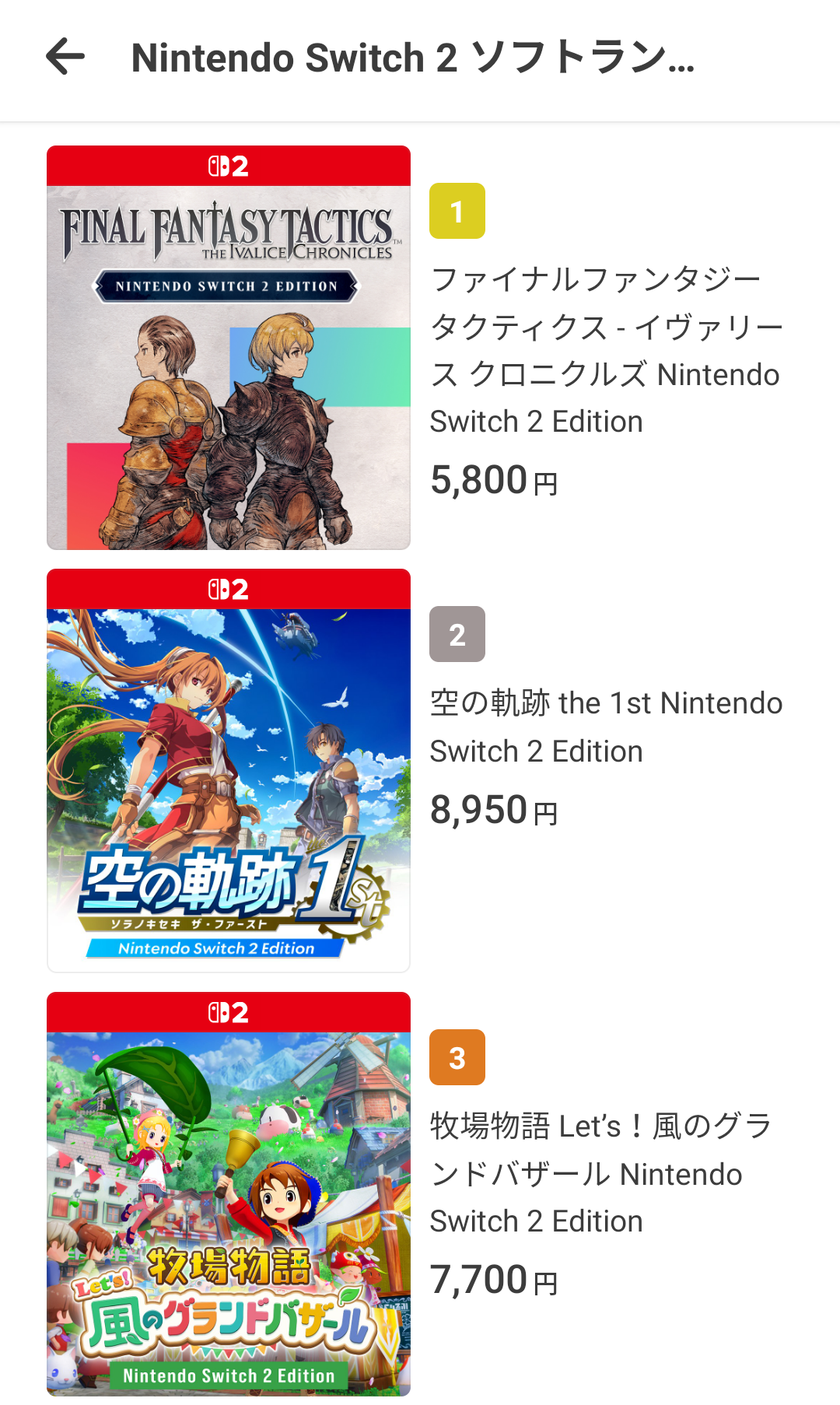Open 牧場物語 風のグランドバザール ranked third

tap(600, 1173)
